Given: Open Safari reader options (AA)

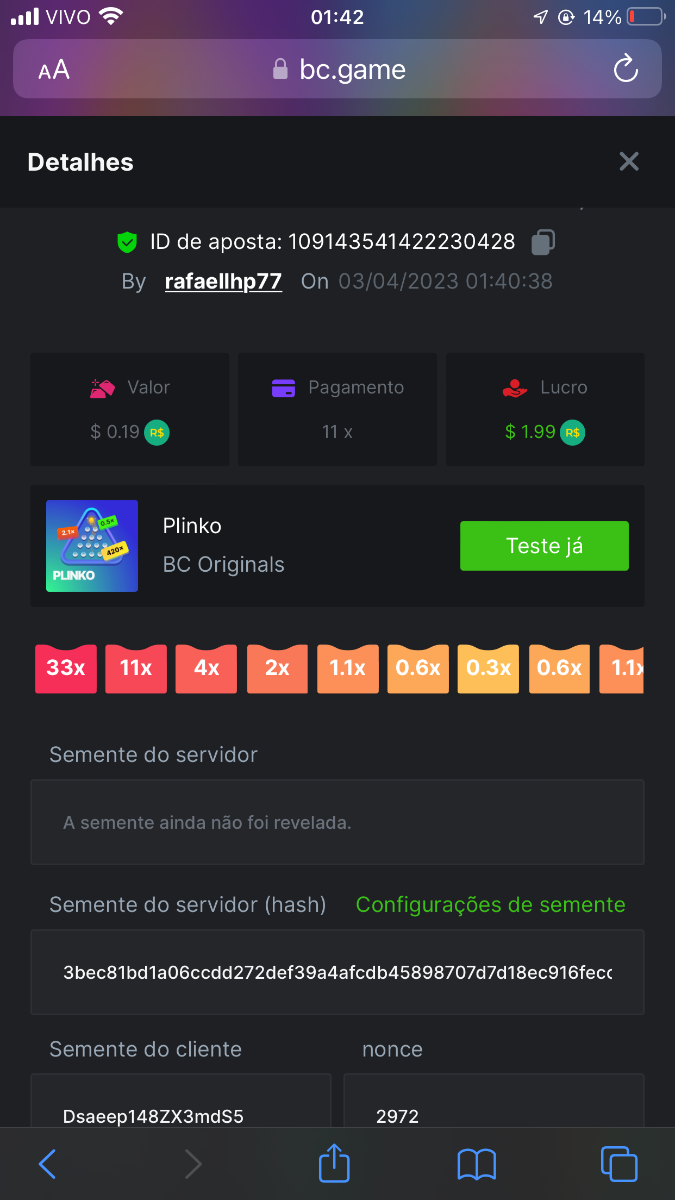Looking at the screenshot, I should point(54,70).
